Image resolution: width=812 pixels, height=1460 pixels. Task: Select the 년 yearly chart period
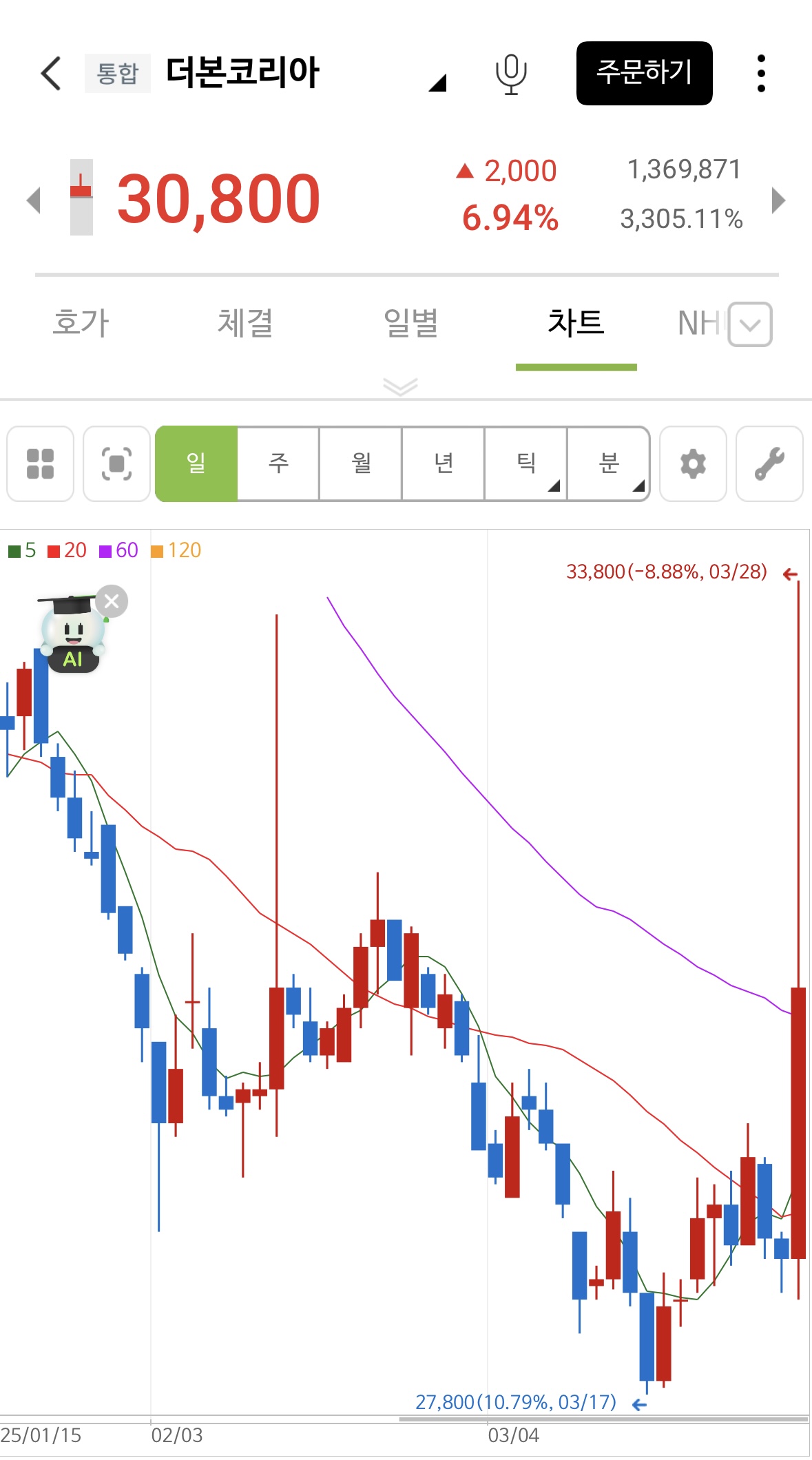[444, 463]
